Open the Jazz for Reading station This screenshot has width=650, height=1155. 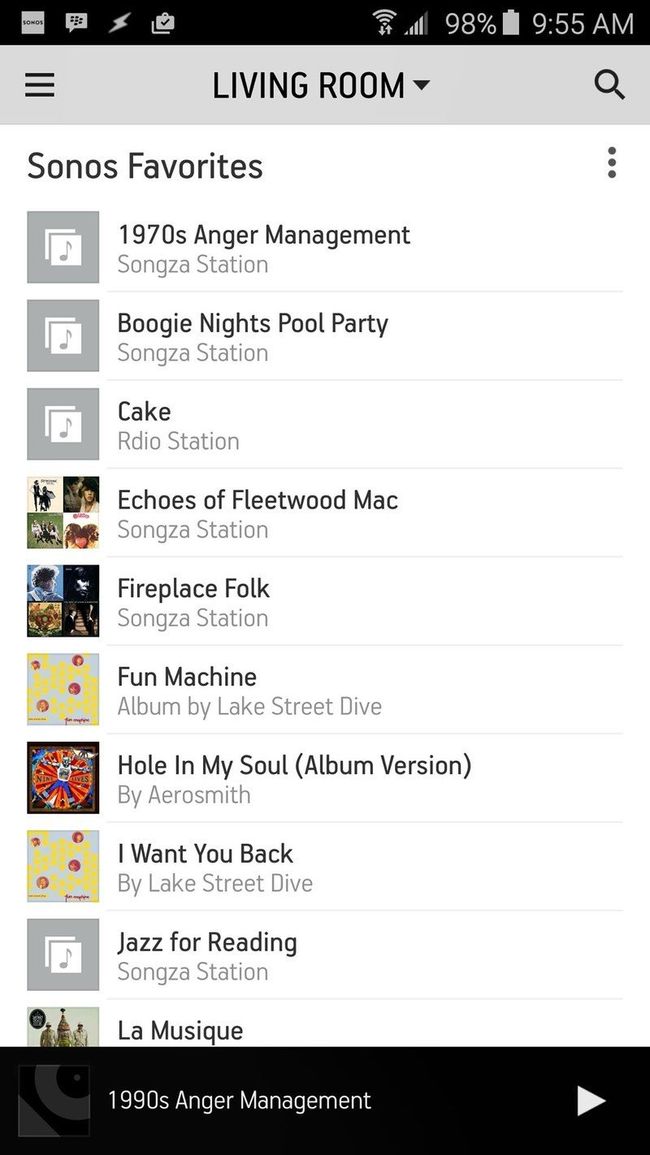[207, 955]
